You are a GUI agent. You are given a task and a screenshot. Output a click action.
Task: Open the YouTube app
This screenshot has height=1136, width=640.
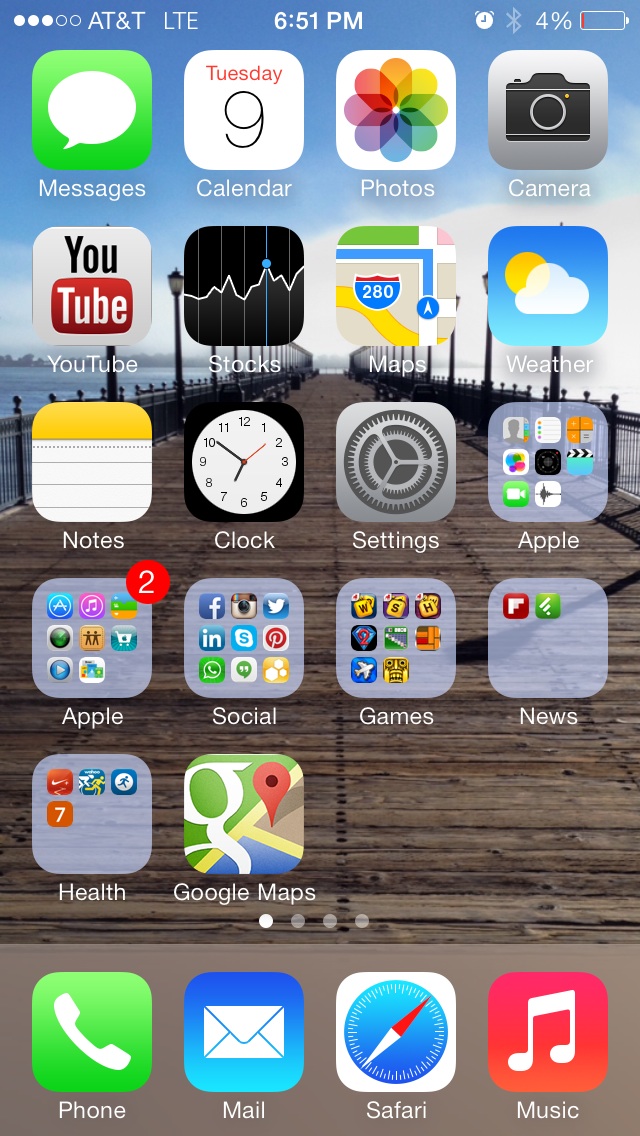point(92,286)
